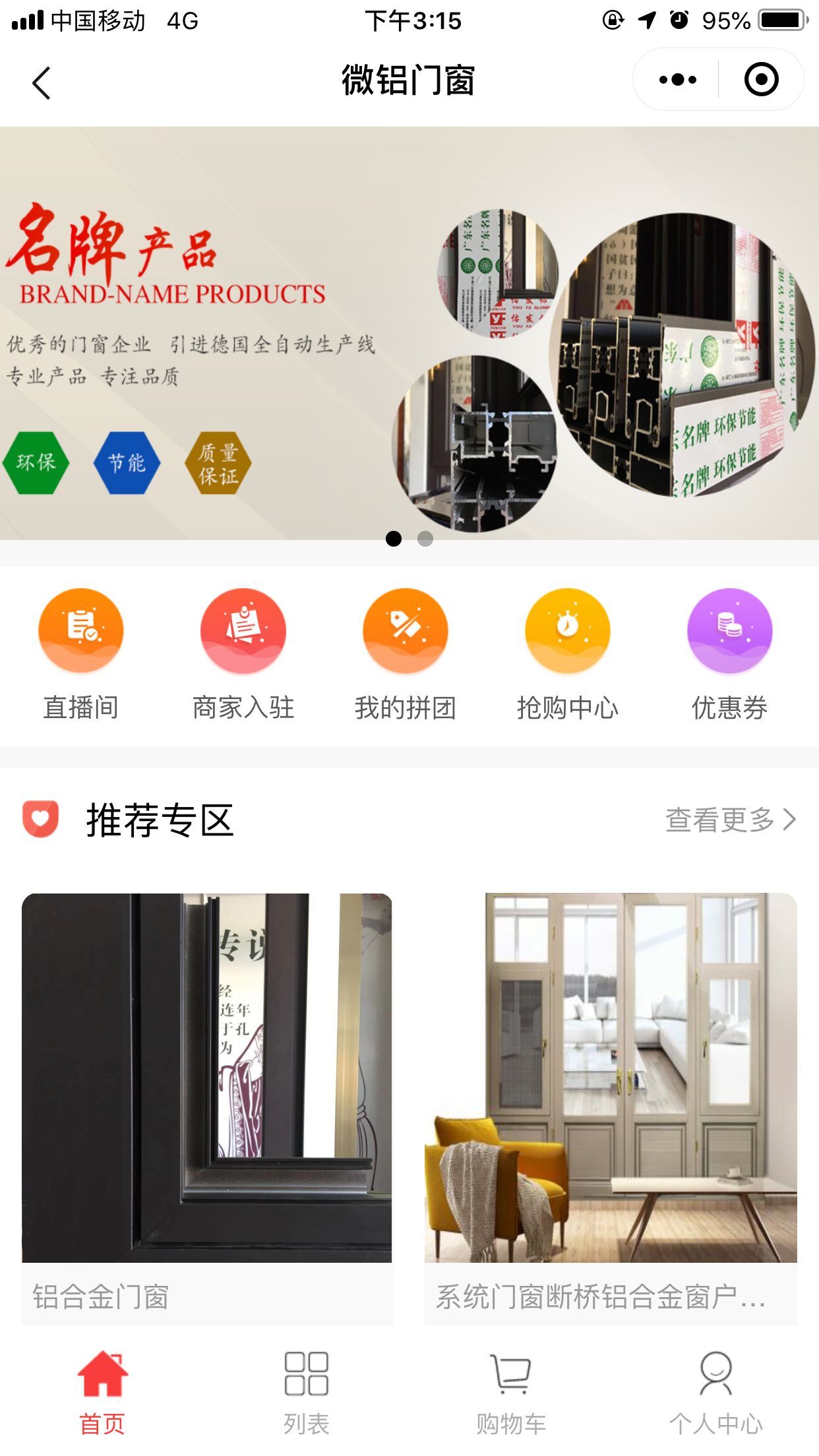Screen dimensions: 819x1456
Task: Jump to the second banner slide dot
Action: coord(425,539)
